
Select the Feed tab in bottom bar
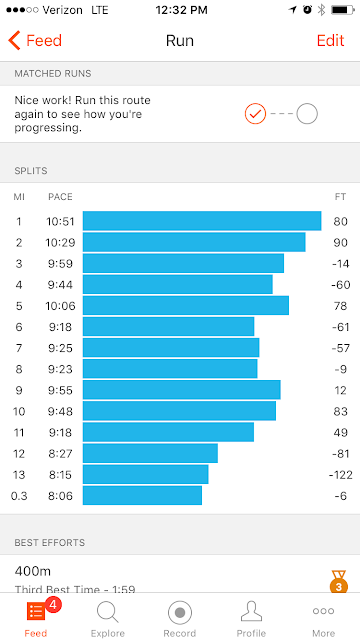pyautogui.click(x=36, y=617)
